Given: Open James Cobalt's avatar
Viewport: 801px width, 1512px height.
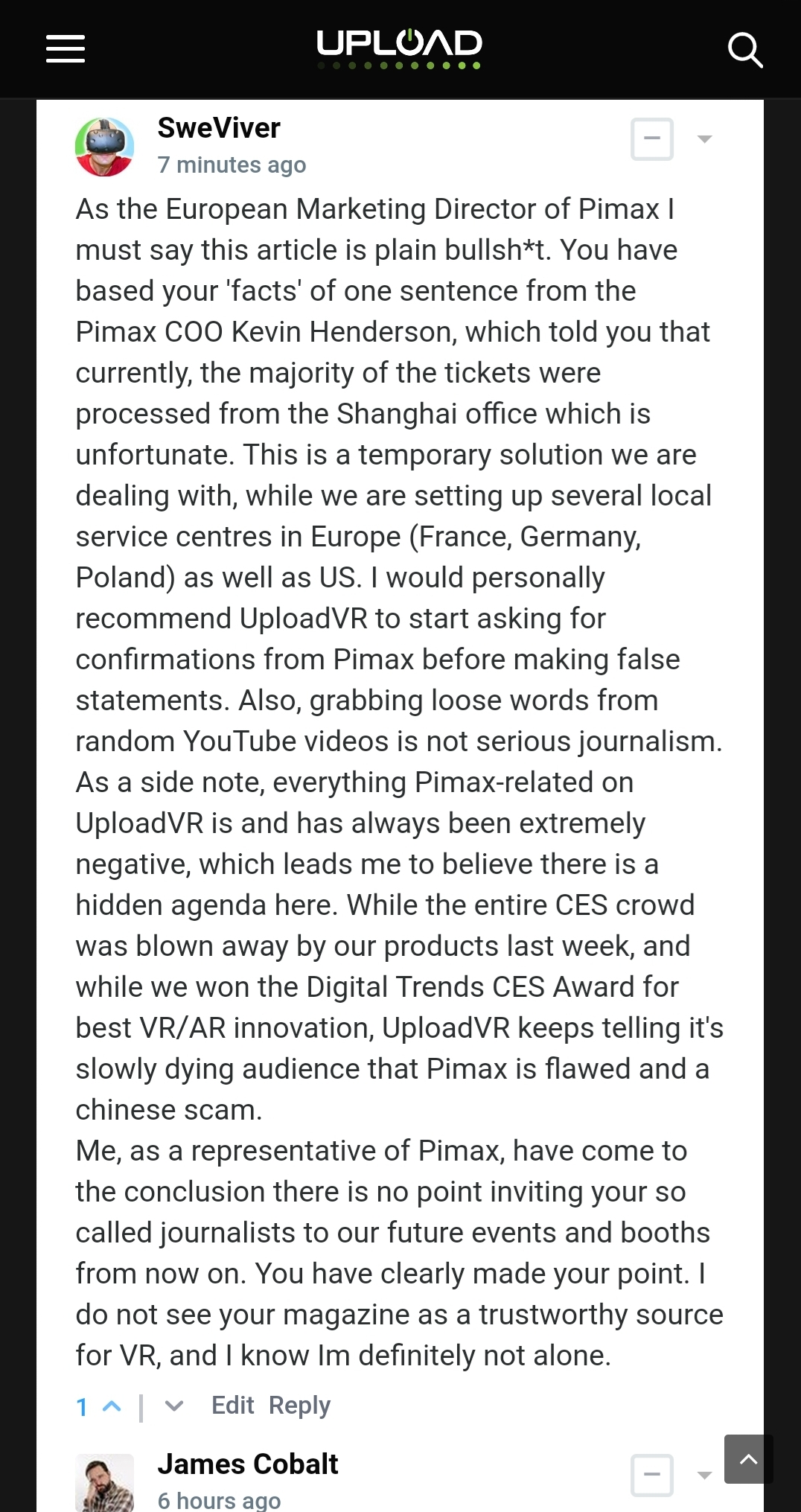Looking at the screenshot, I should [x=105, y=1483].
